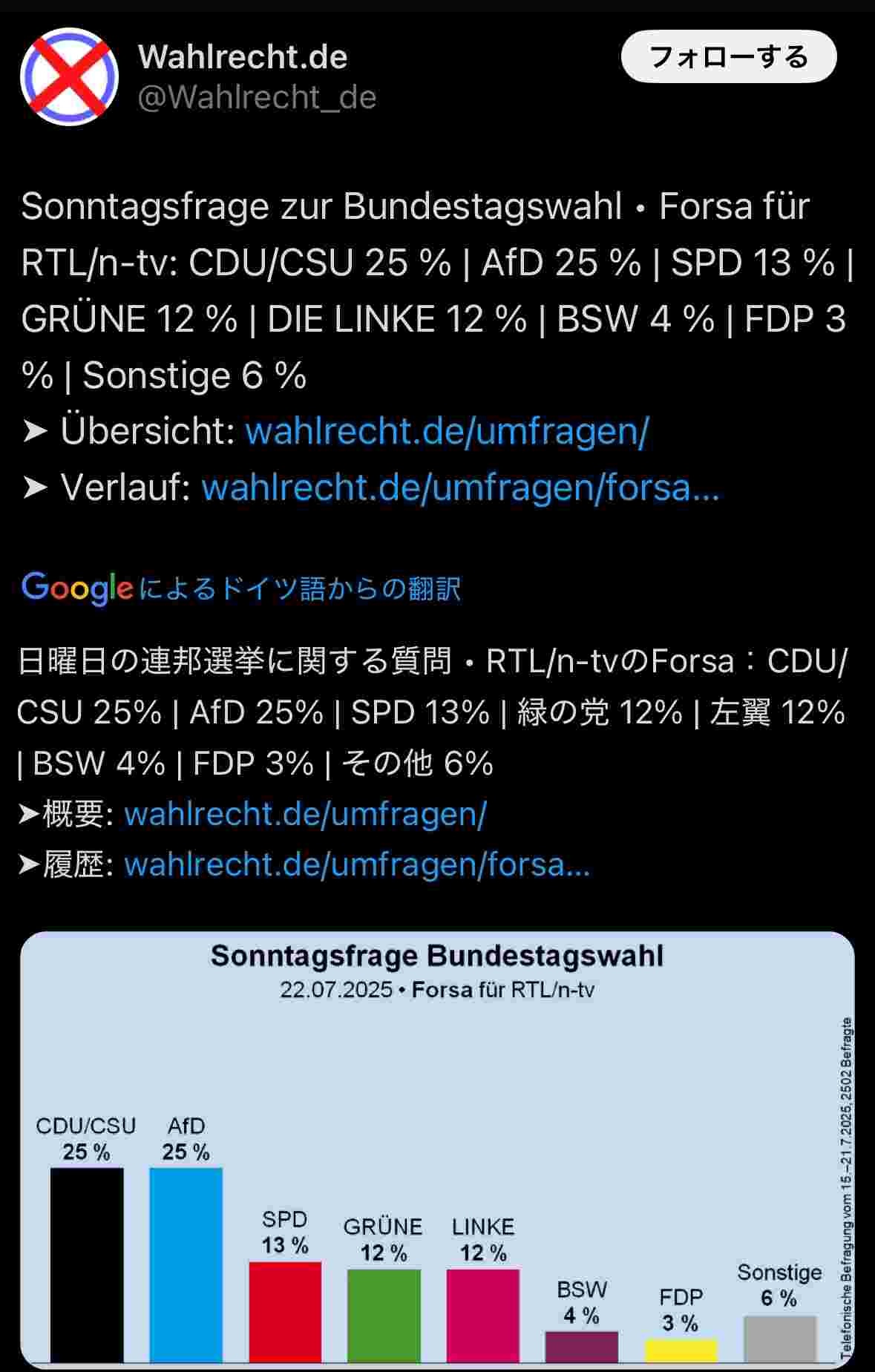Open the Übersicht wahlrecht.de/umfragen/ link

(447, 431)
